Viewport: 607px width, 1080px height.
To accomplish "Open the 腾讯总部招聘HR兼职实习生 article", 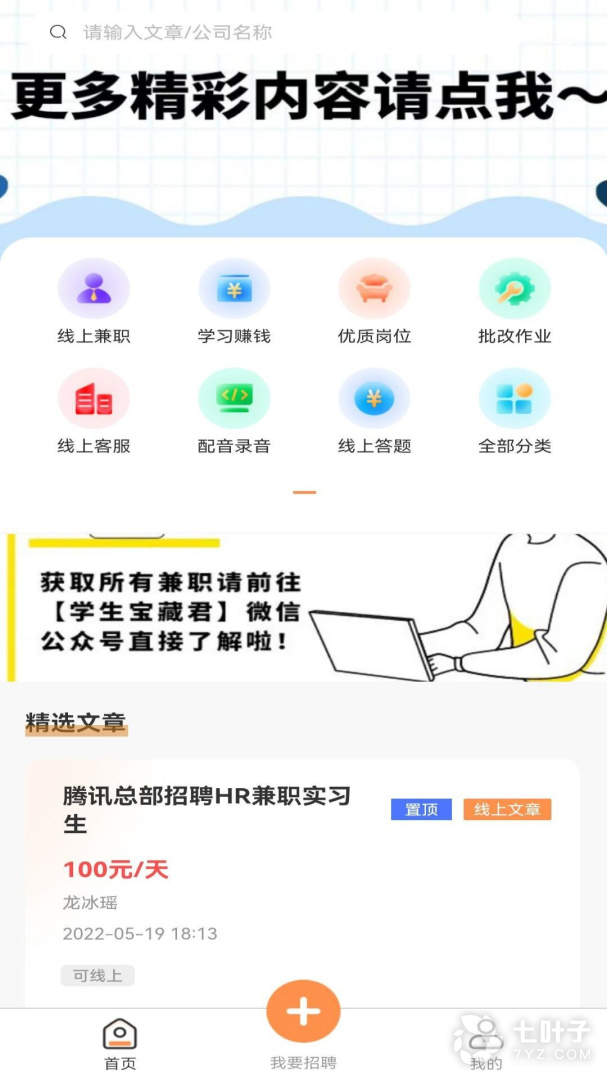I will point(207,809).
